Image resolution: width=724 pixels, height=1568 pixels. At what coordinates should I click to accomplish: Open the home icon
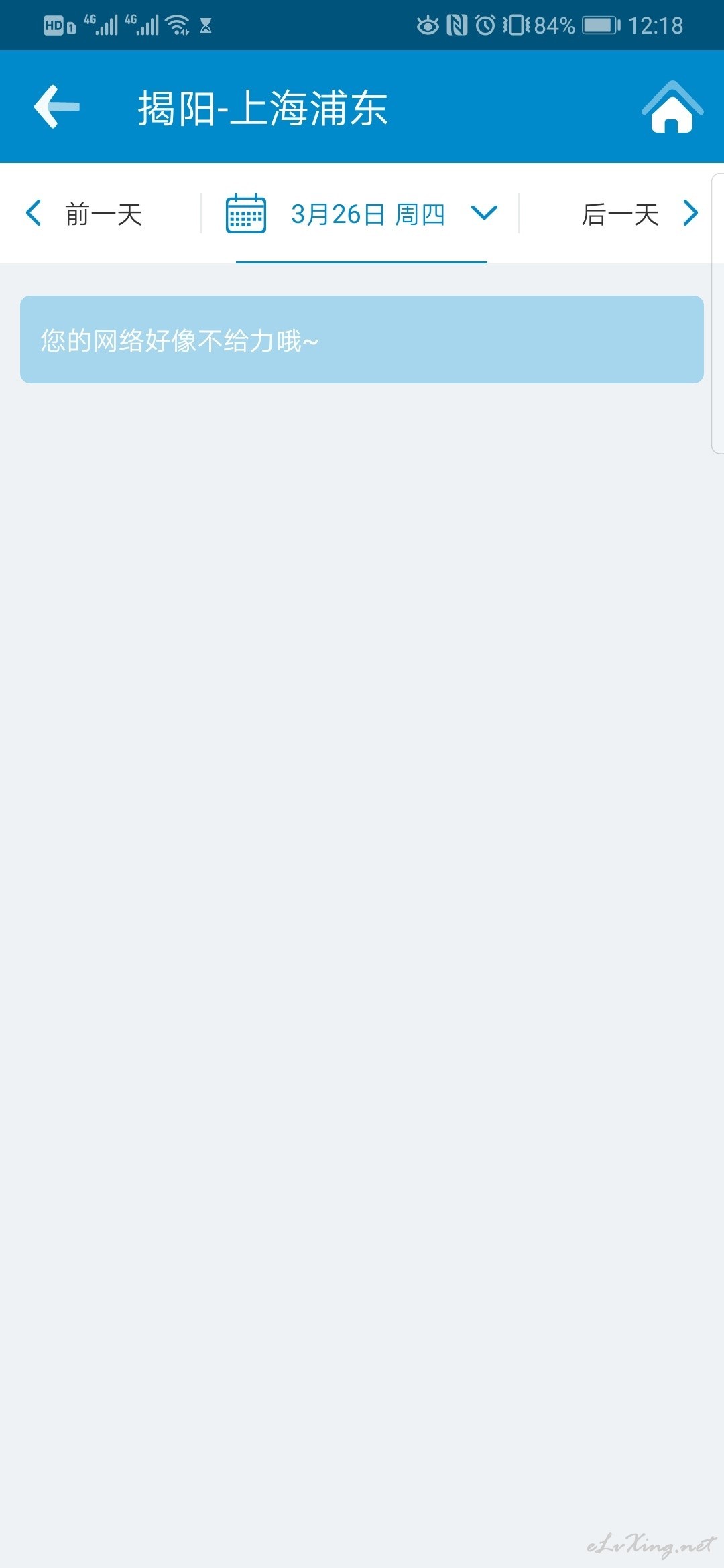tap(672, 107)
